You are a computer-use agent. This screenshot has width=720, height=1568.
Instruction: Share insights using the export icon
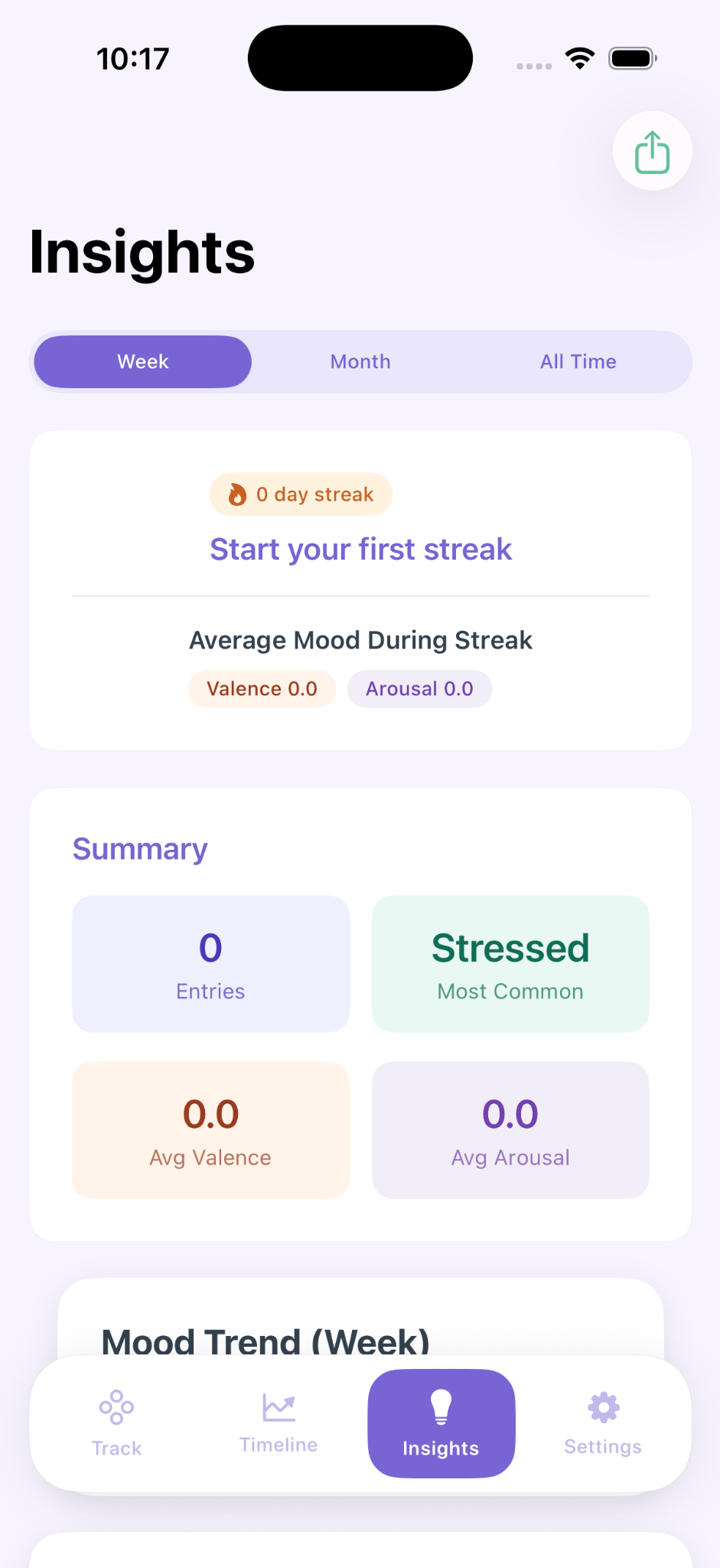pos(652,151)
